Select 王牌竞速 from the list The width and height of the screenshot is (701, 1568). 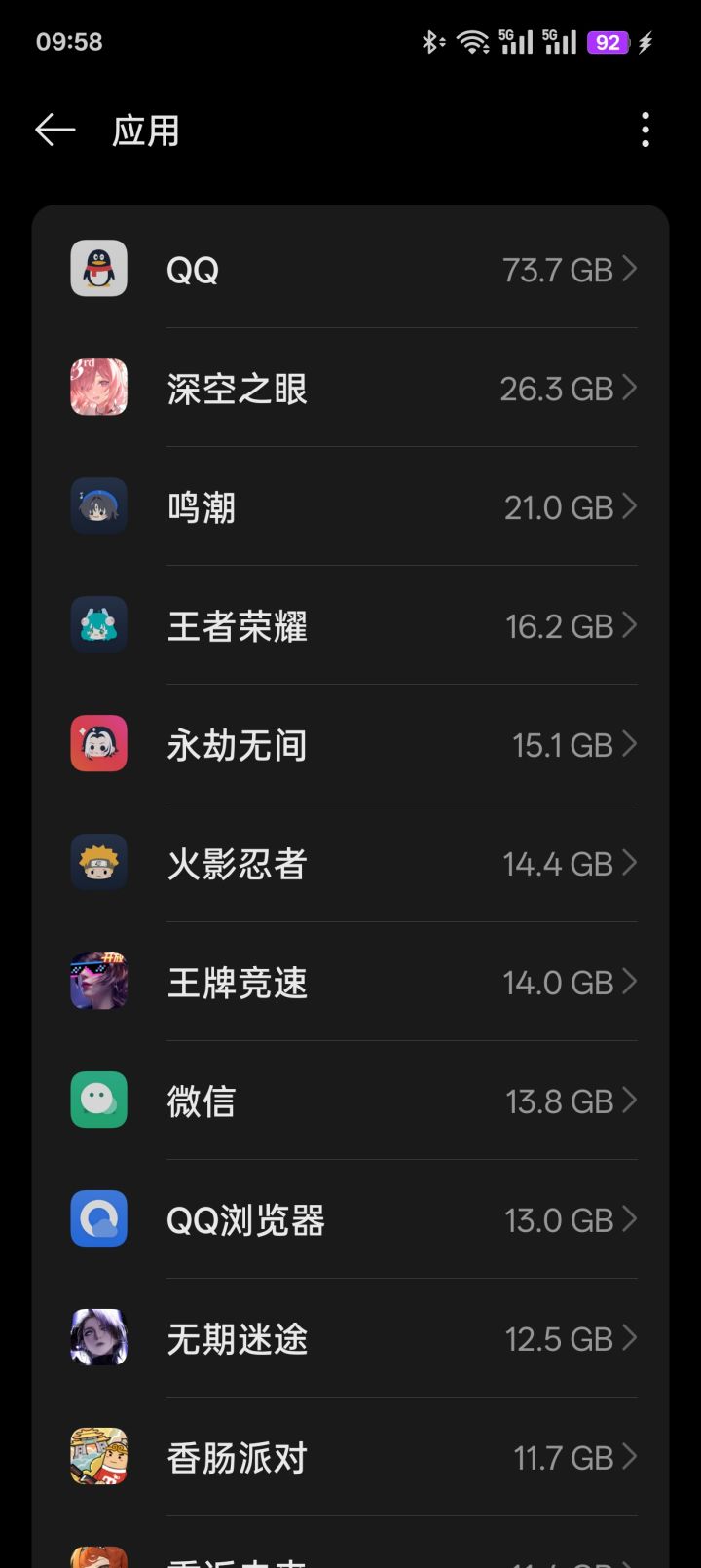pos(350,982)
